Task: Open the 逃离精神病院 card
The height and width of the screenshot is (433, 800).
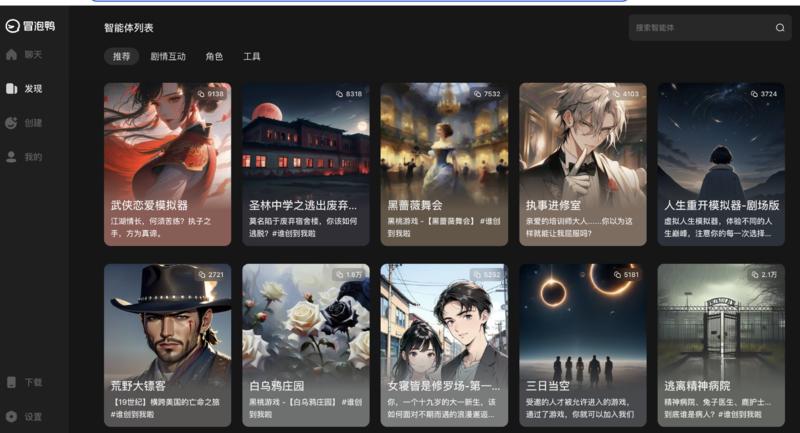Action: (721, 343)
